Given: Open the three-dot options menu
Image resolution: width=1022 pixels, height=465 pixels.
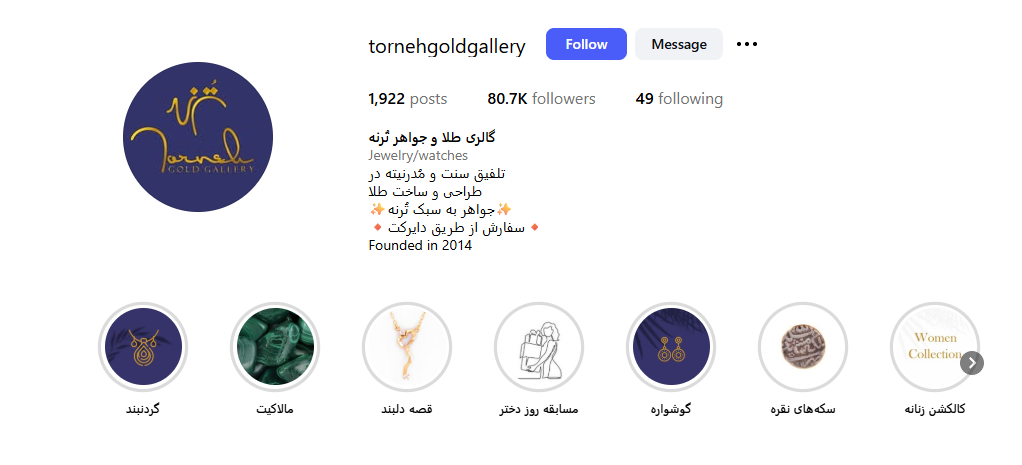Looking at the screenshot, I should [x=746, y=44].
